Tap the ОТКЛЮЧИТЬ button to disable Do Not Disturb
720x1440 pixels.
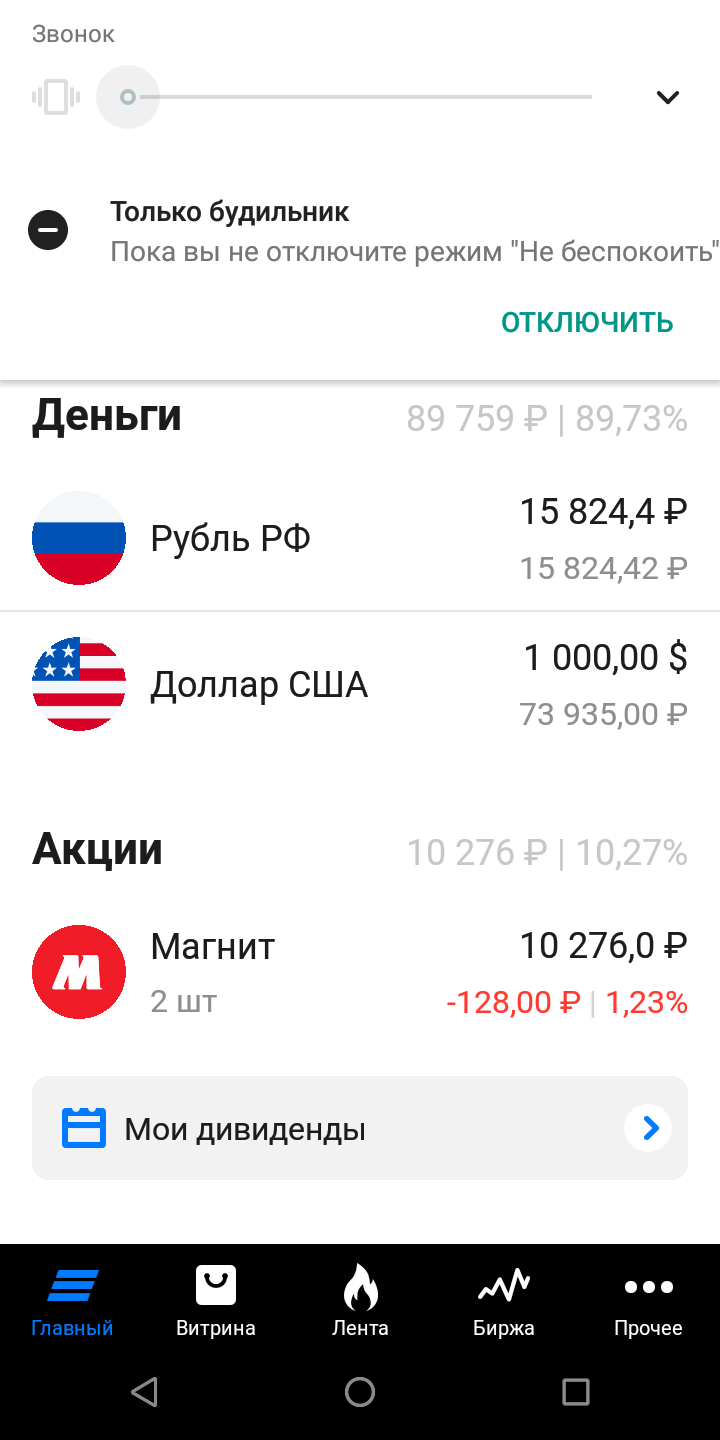[x=587, y=323]
